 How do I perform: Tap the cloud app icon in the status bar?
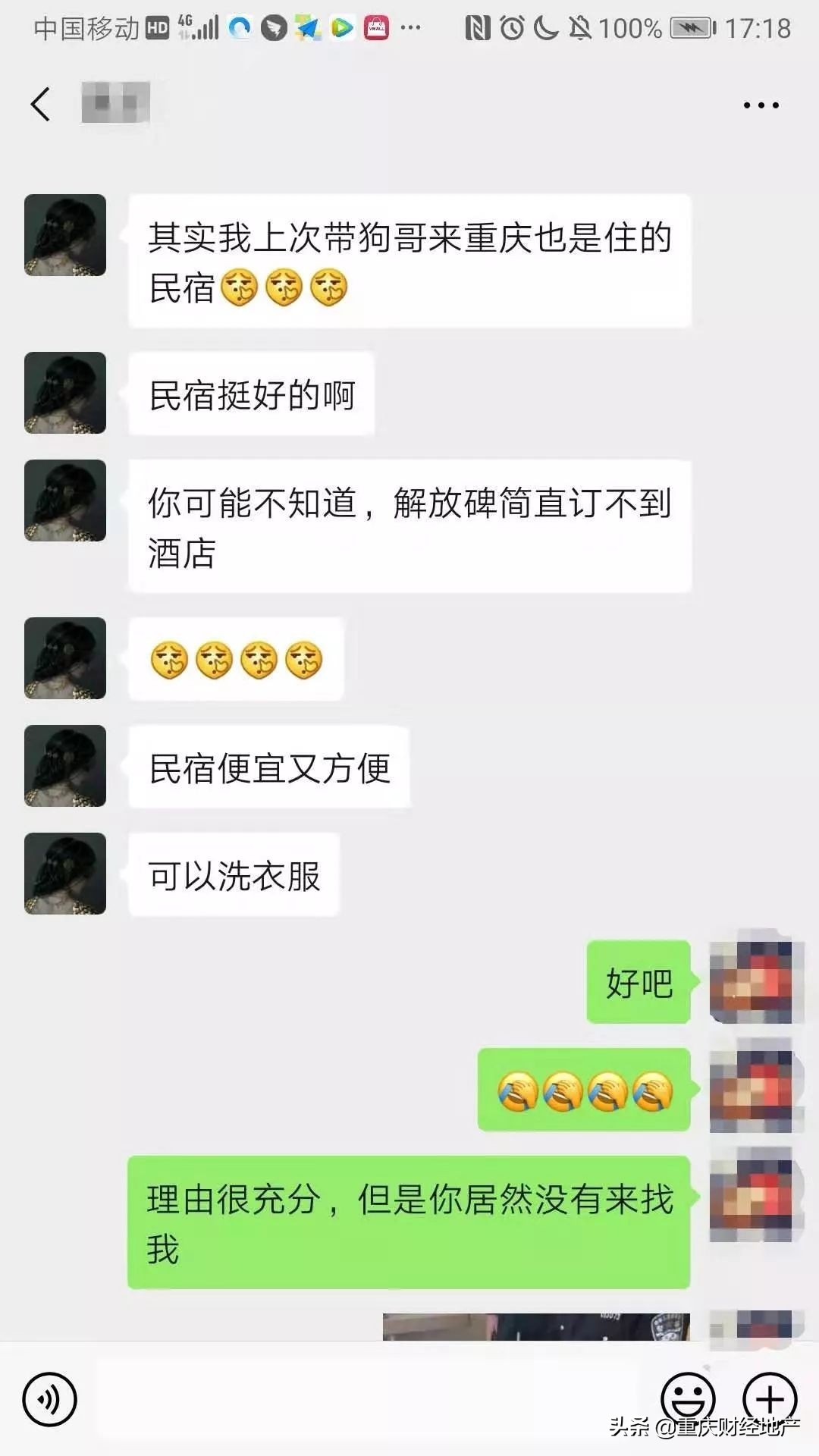[238, 25]
